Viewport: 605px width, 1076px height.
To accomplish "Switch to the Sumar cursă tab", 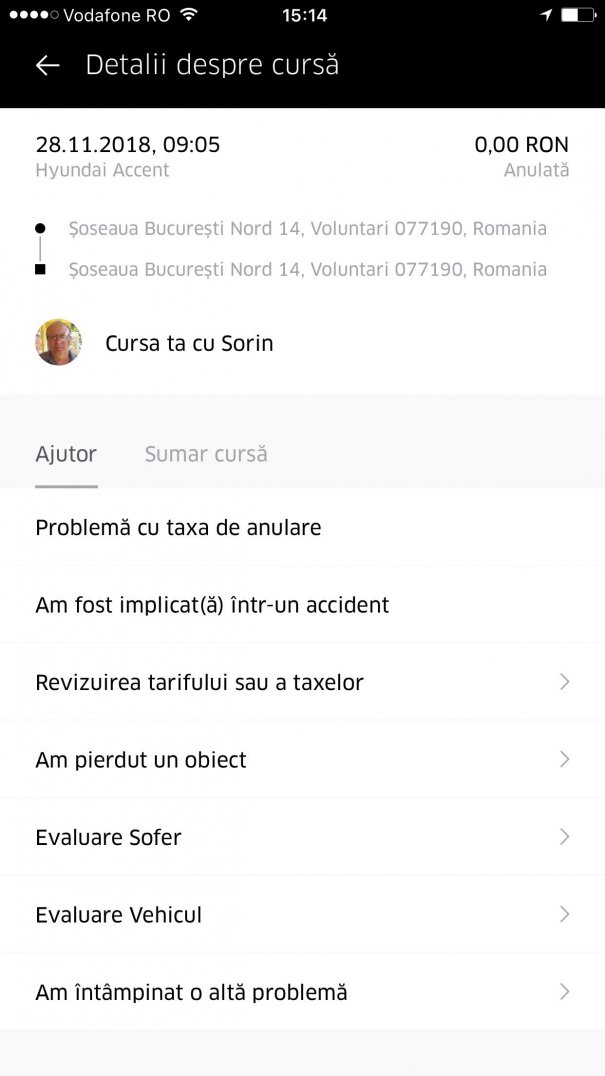I will pos(206,454).
